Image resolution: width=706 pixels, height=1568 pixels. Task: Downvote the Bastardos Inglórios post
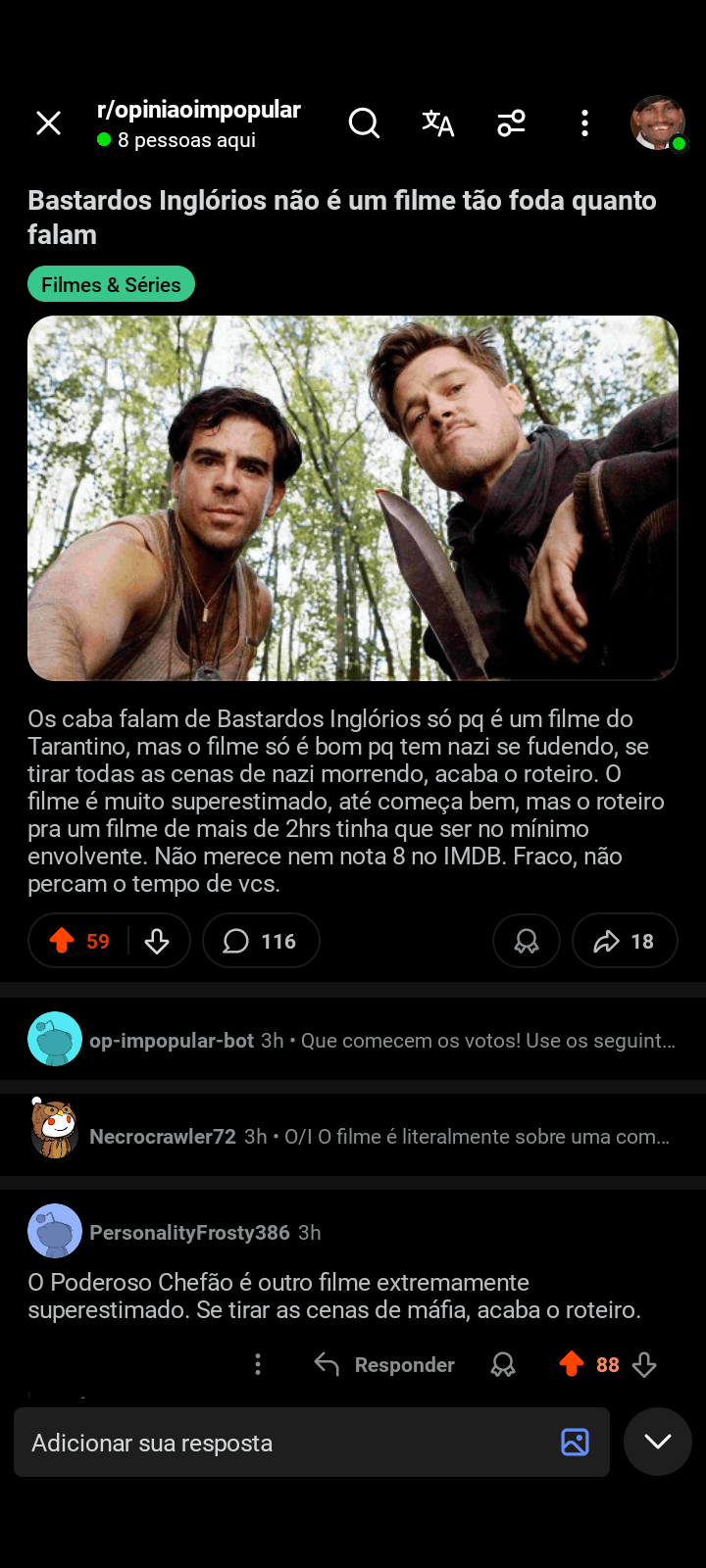click(x=157, y=941)
